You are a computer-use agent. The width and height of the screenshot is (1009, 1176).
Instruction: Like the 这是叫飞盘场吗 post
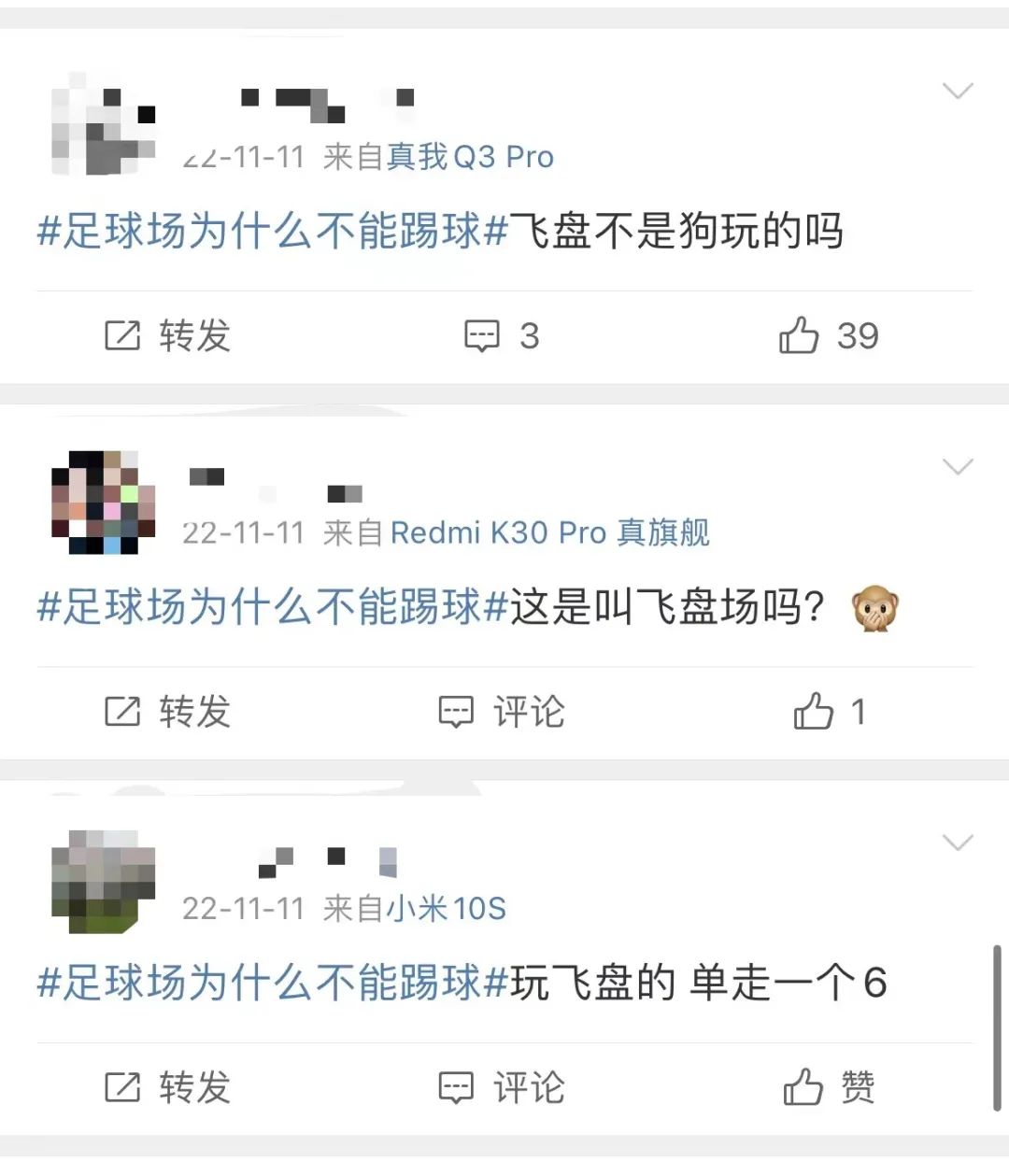point(828,712)
